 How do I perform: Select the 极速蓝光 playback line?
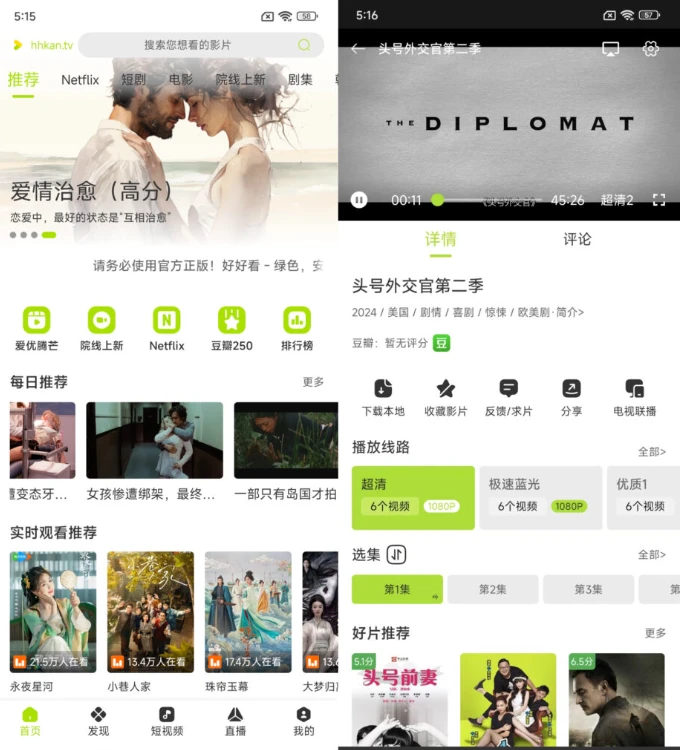point(539,496)
